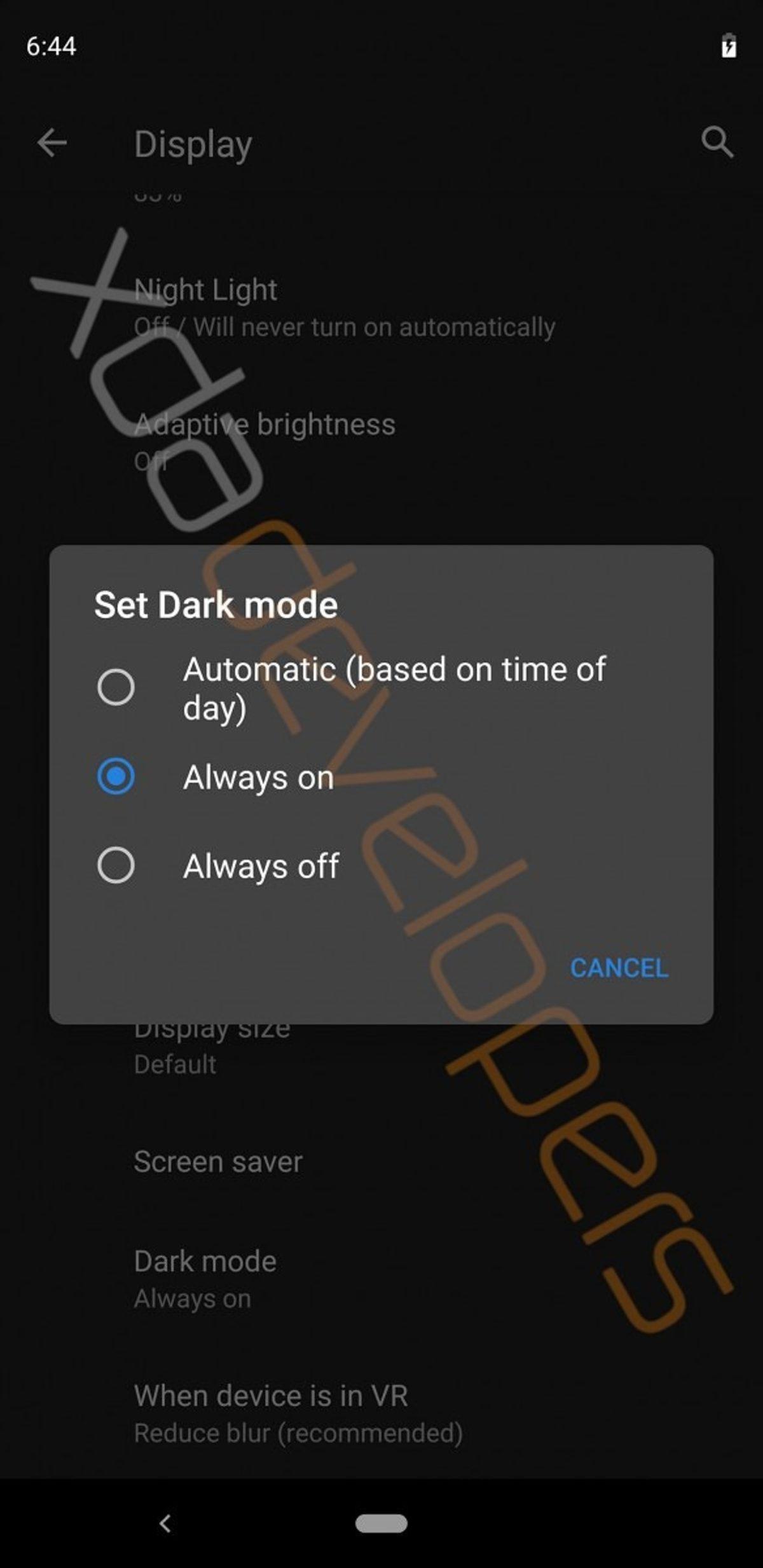The height and width of the screenshot is (1568, 763).
Task: Open Screen saver settings
Action: click(217, 1161)
